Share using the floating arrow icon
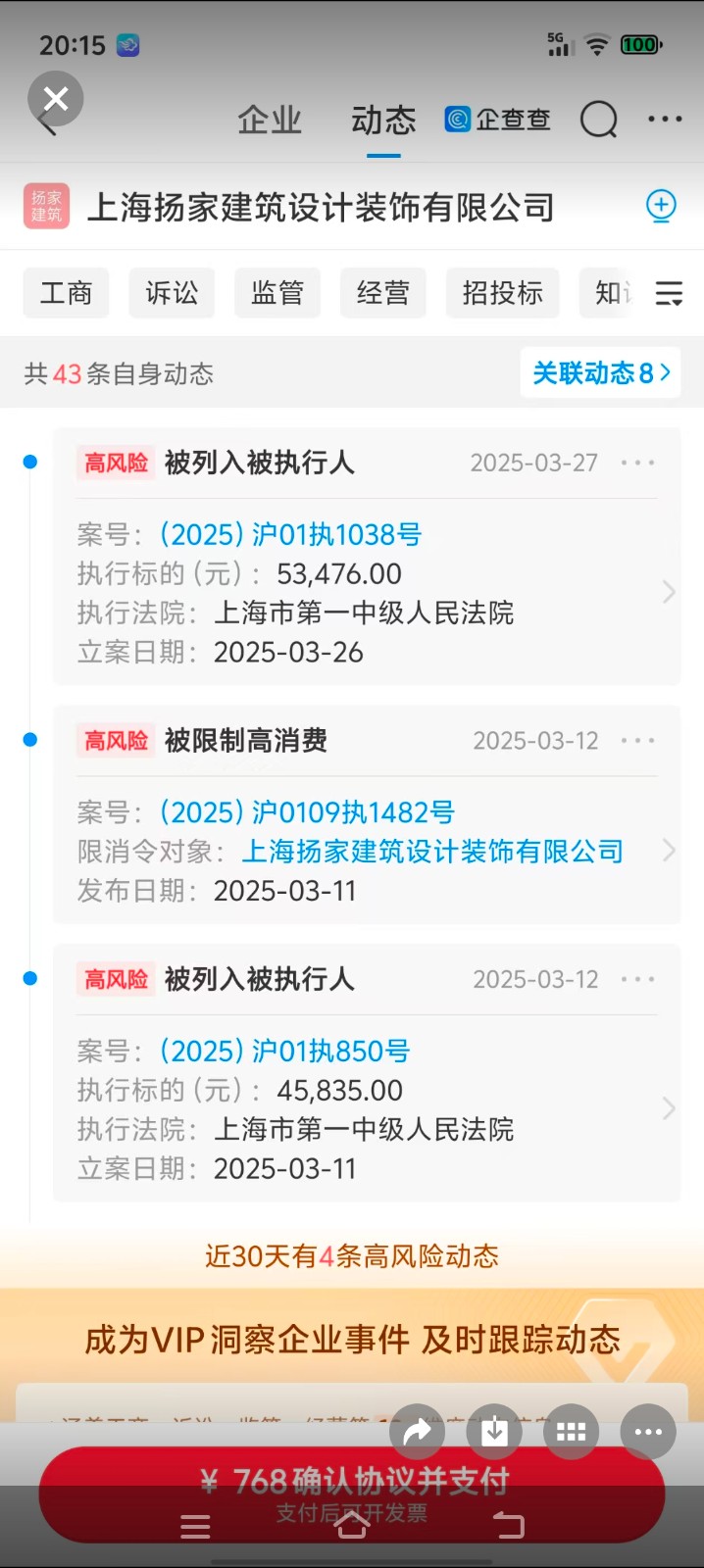 [418, 1432]
